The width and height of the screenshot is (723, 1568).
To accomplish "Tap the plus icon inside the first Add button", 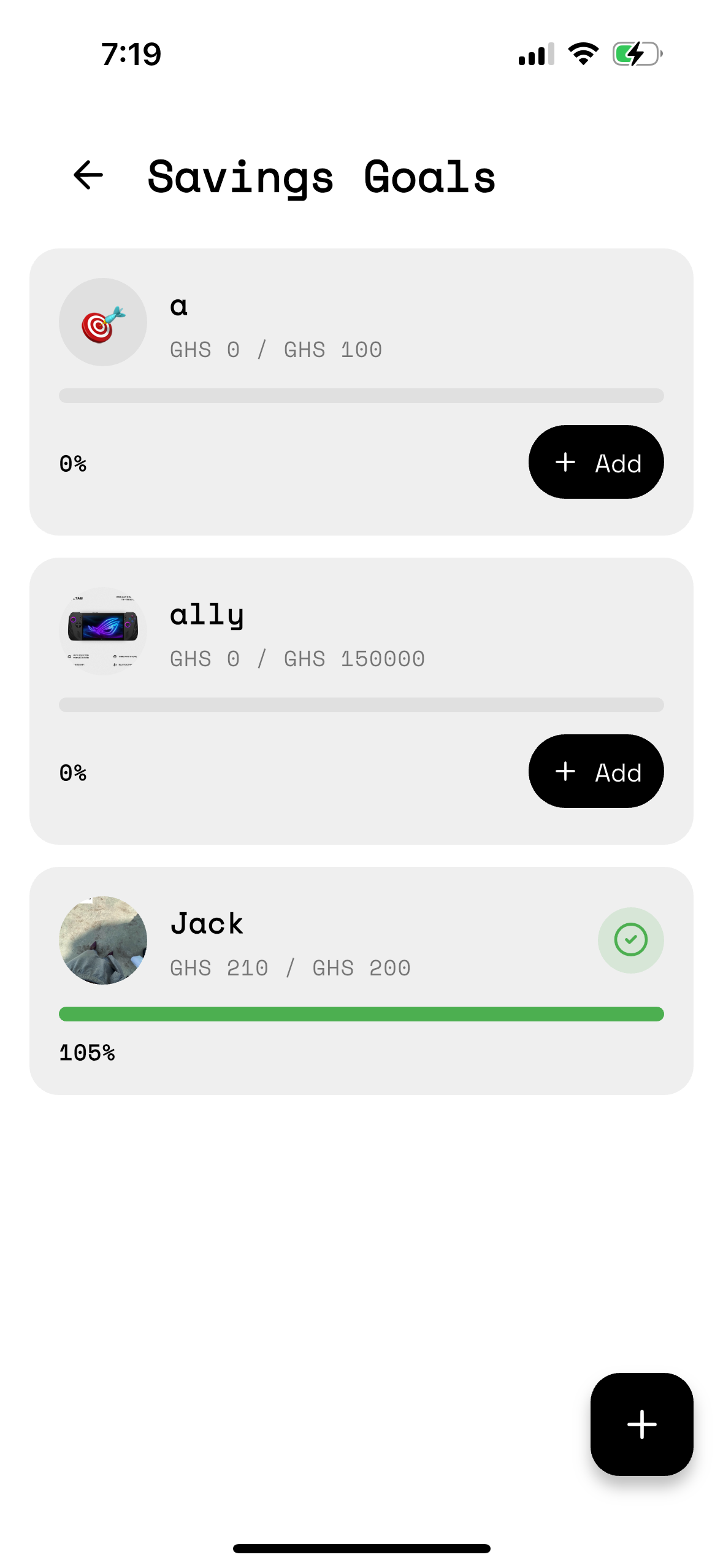I will [565, 462].
